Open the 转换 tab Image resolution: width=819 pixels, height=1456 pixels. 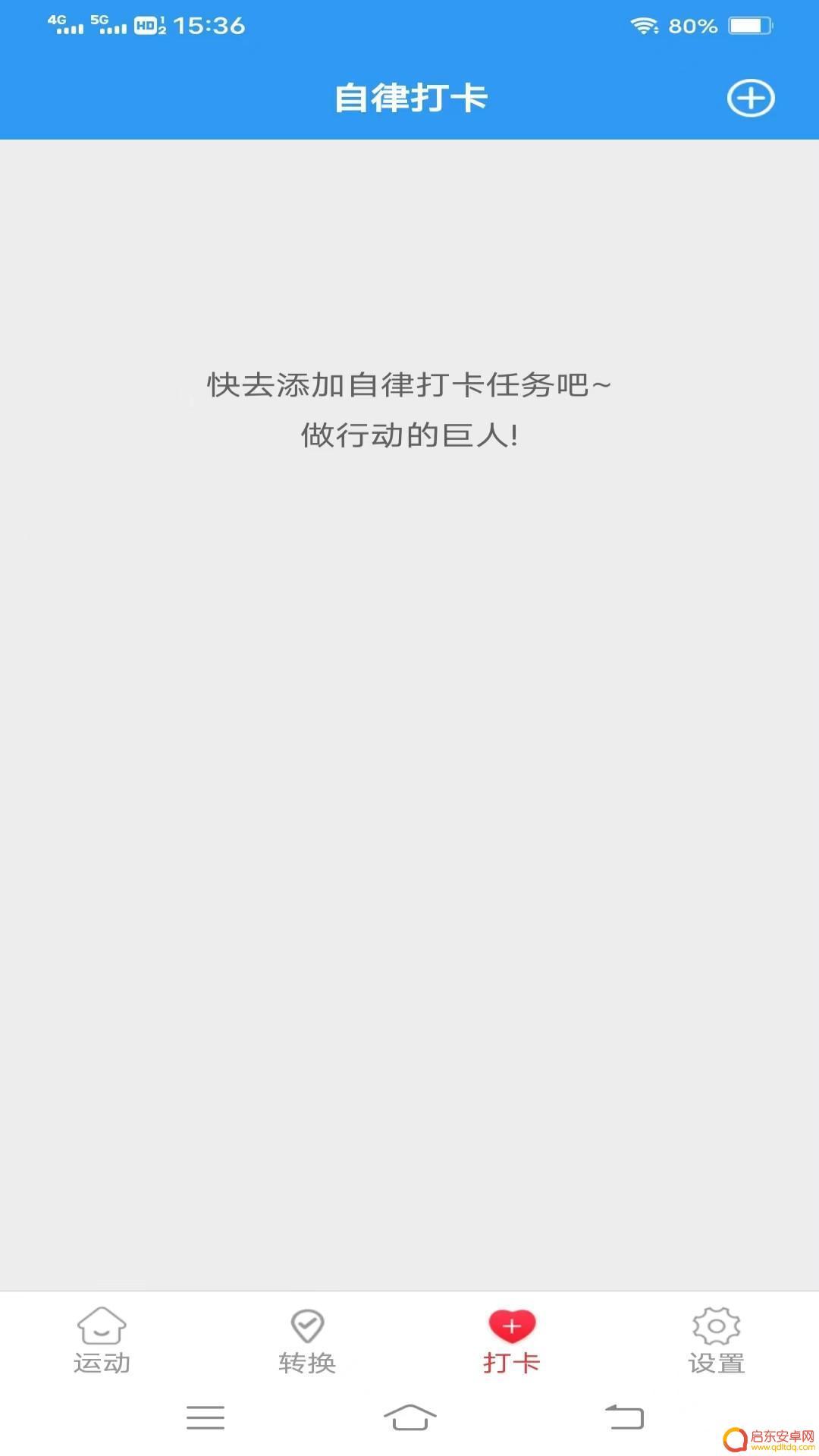point(307,1340)
